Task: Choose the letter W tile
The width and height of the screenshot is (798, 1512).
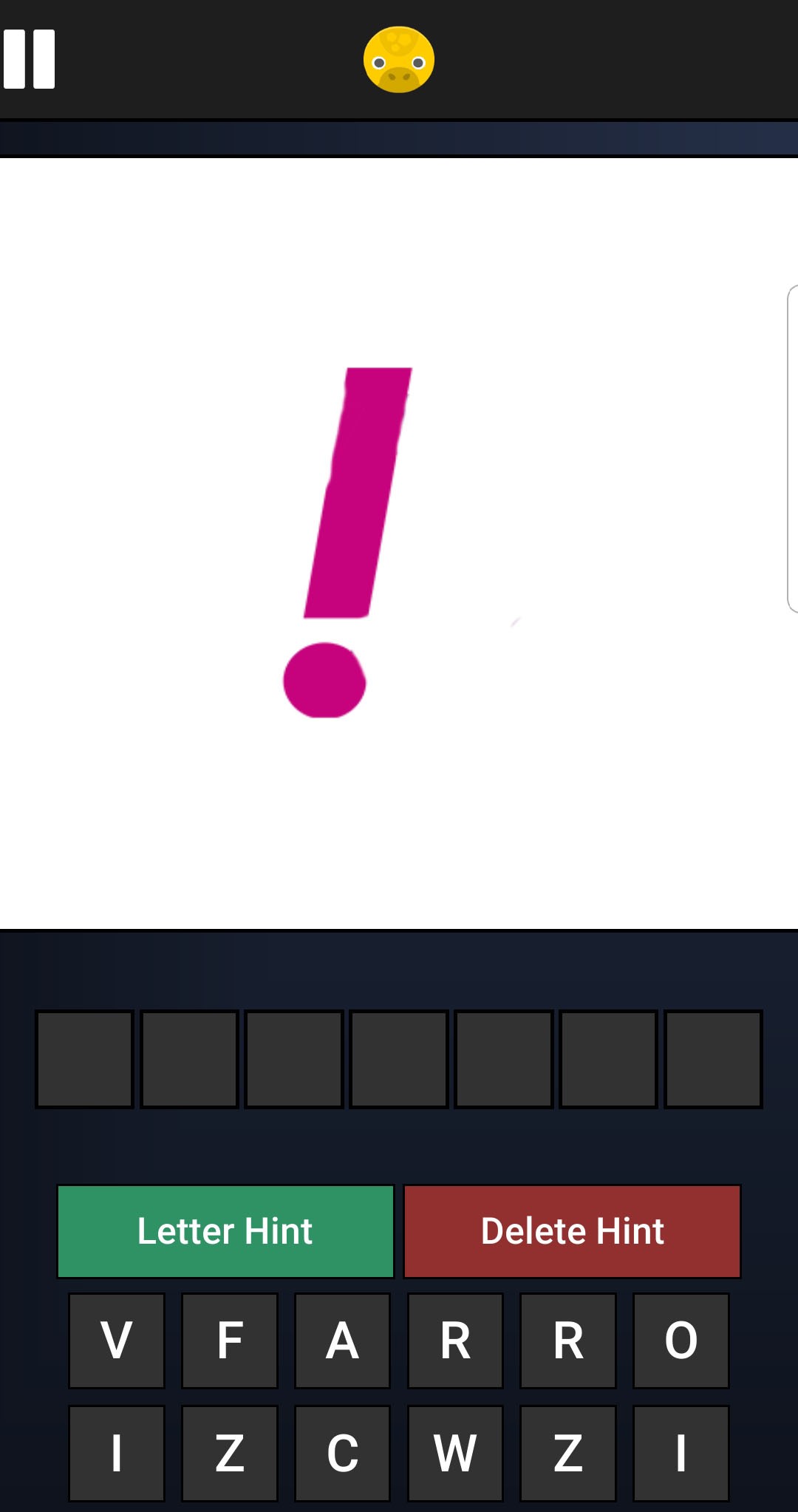Action: [455, 1453]
